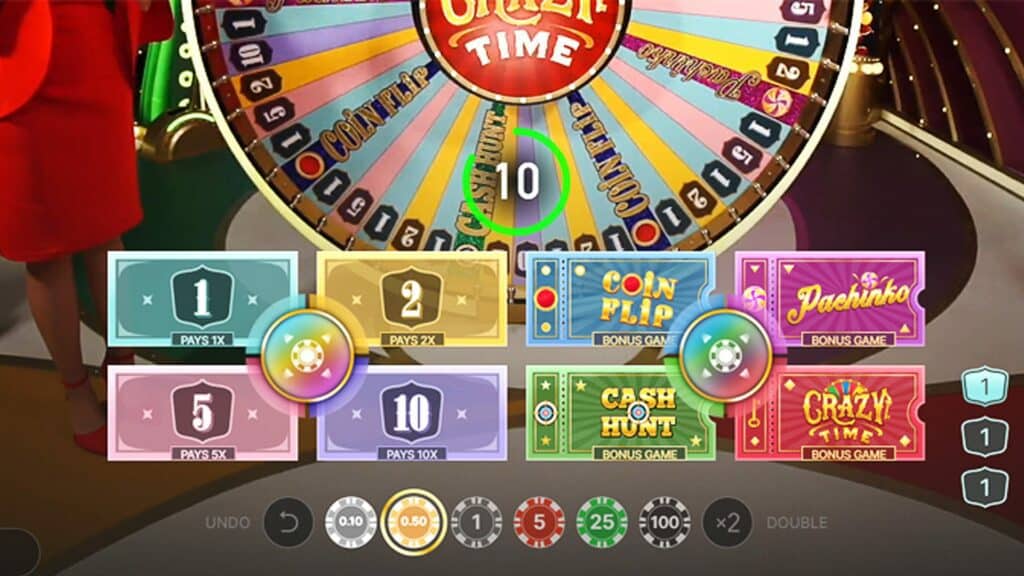This screenshot has width=1024, height=576.
Task: Double the current bets with x2
Action: [727, 523]
